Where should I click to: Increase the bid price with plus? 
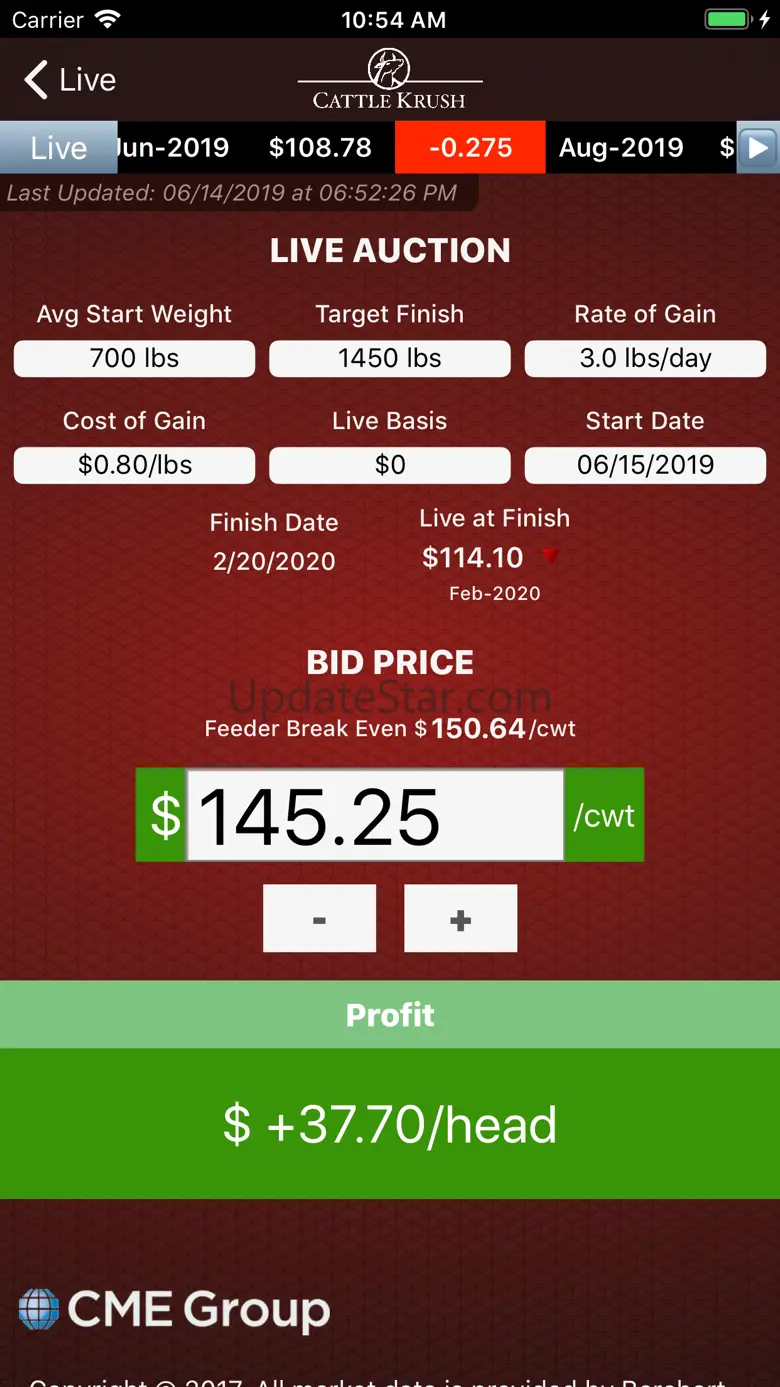(x=460, y=918)
